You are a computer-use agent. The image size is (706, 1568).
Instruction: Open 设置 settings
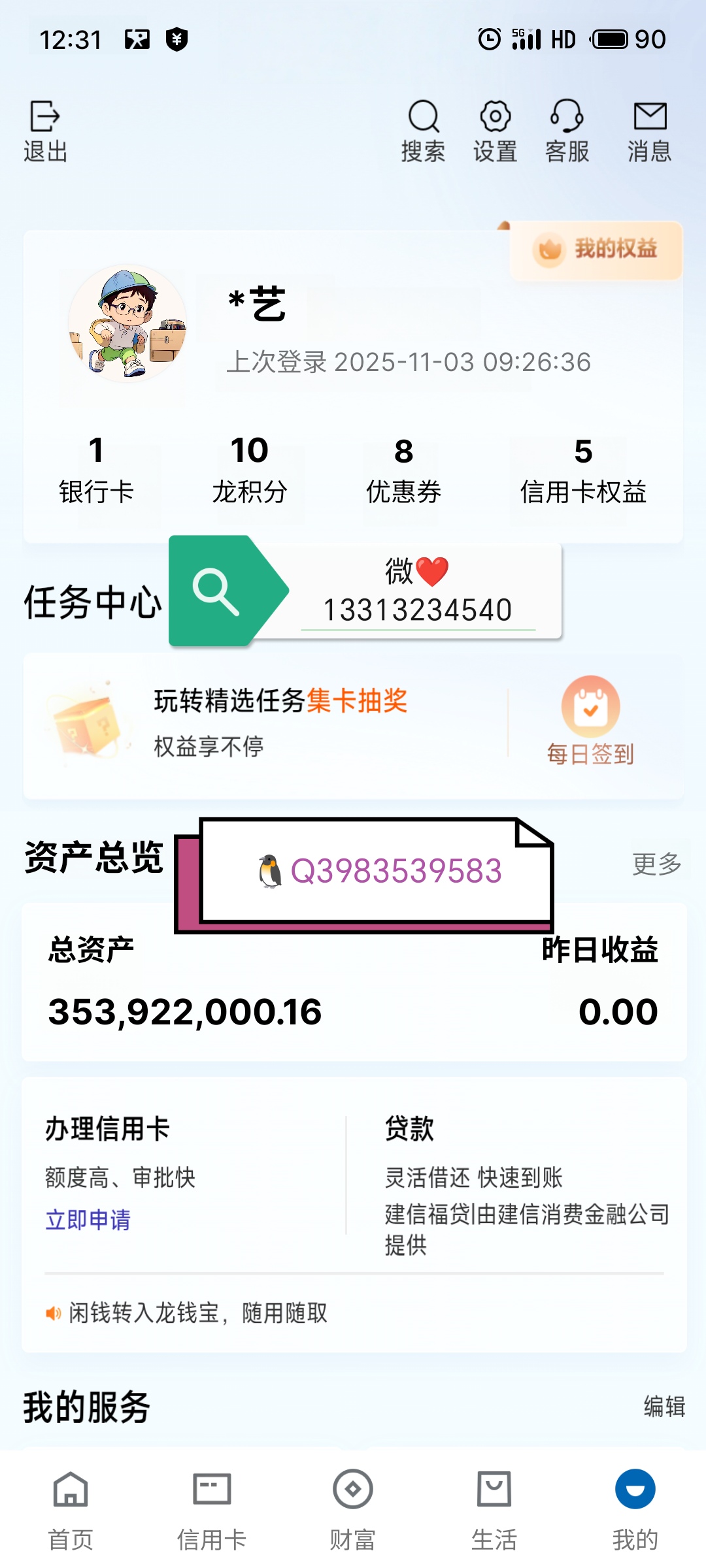495,131
